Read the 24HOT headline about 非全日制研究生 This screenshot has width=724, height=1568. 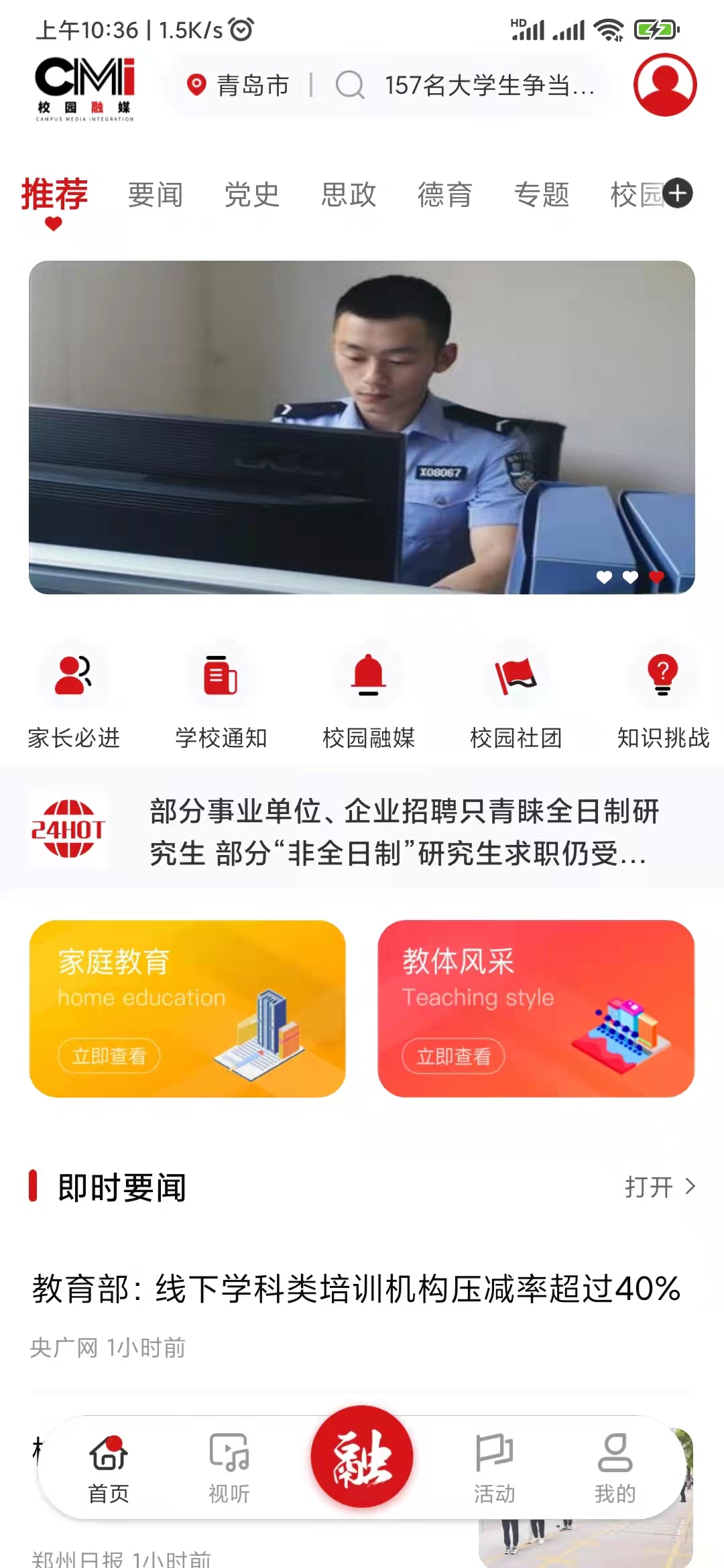404,832
